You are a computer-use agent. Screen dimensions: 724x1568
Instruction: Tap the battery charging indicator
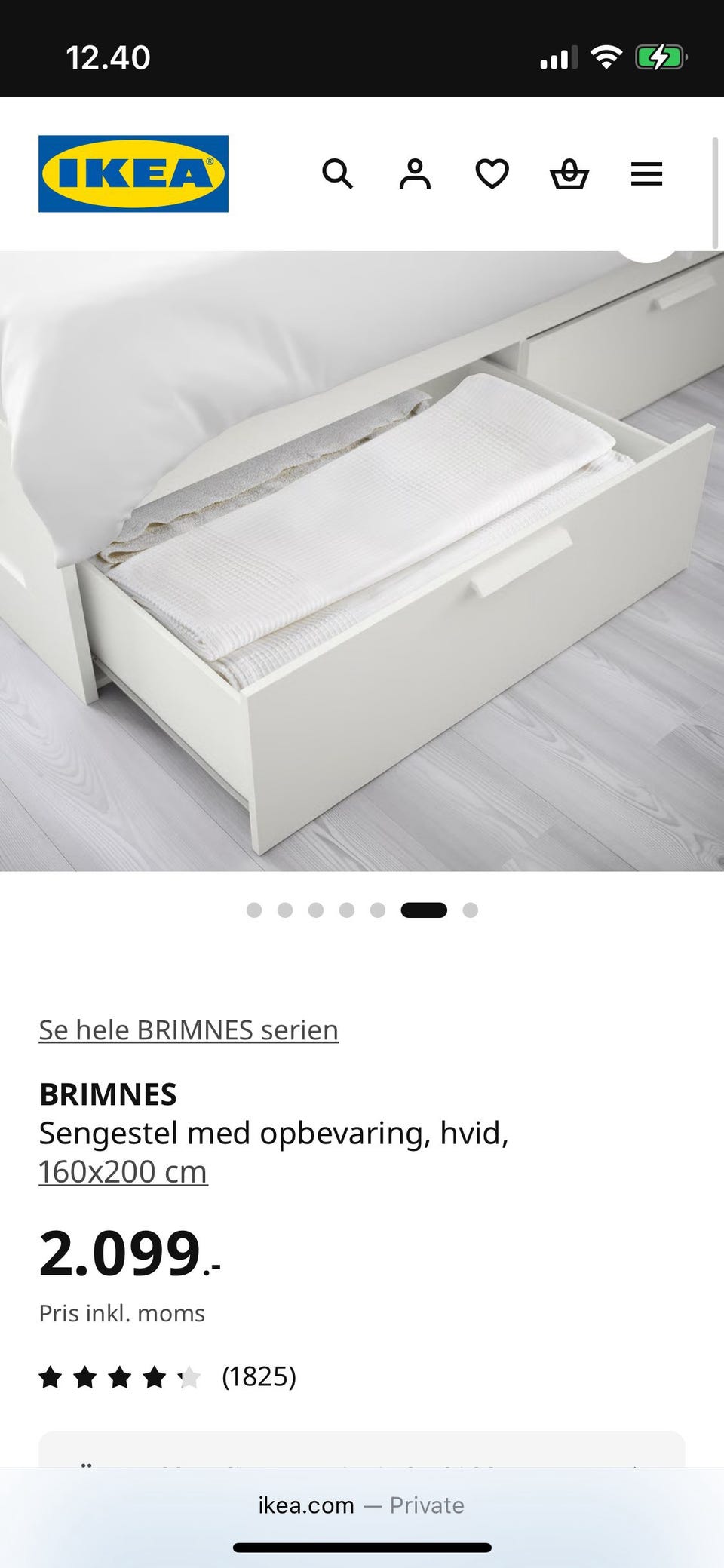coord(662,55)
